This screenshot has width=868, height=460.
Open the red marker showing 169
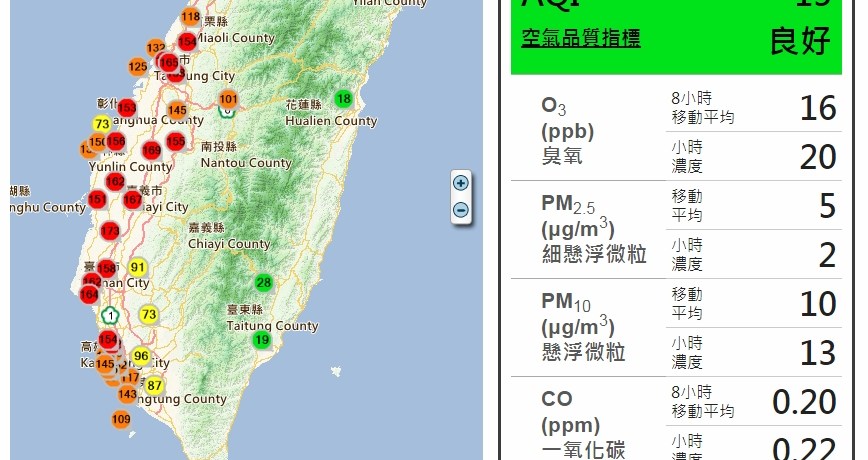click(152, 151)
